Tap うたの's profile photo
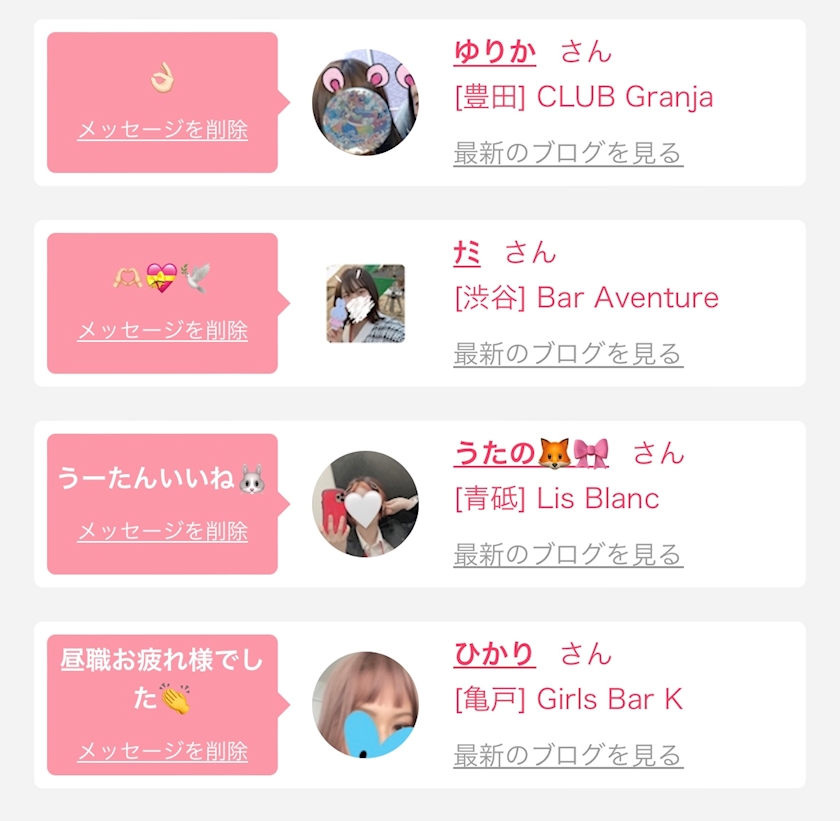Screen dimensions: 840x821 [x=365, y=504]
